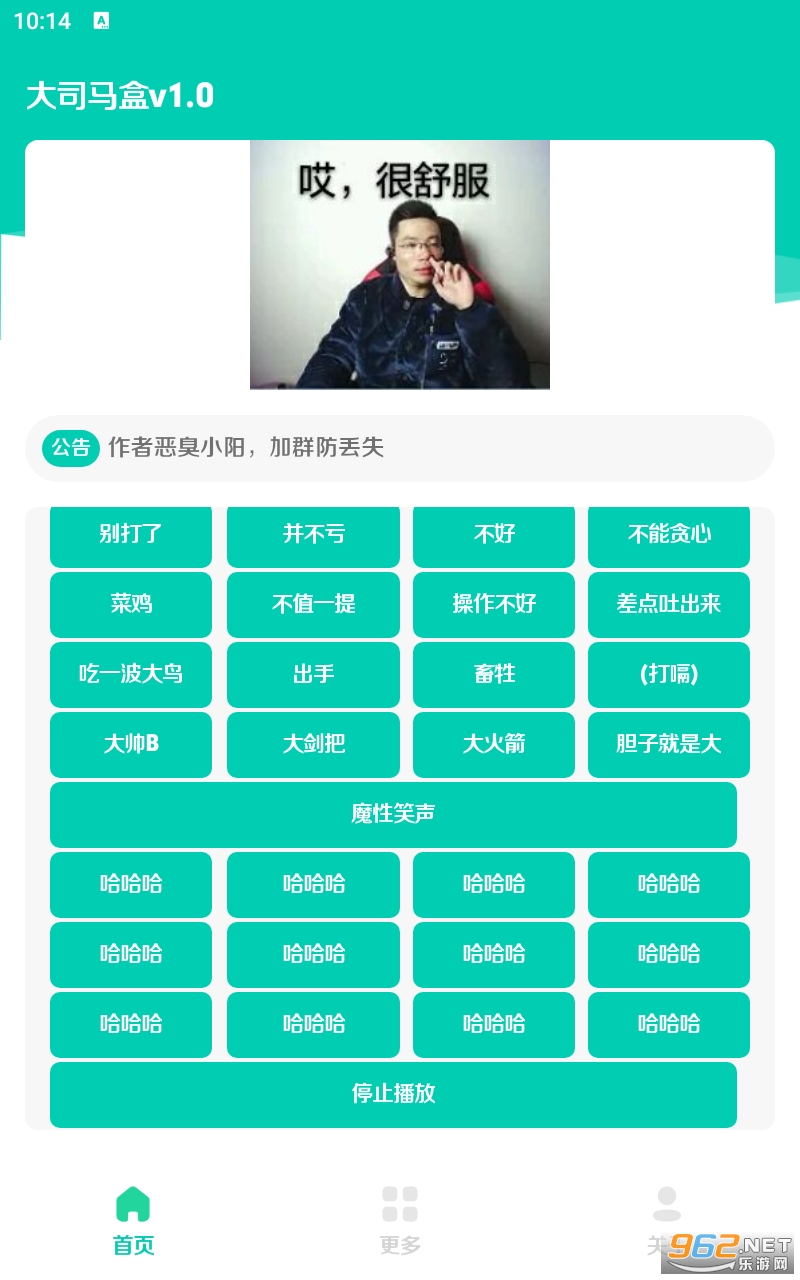Tap the wide 魔性笑声 button
The width and height of the screenshot is (800, 1280).
point(393,814)
